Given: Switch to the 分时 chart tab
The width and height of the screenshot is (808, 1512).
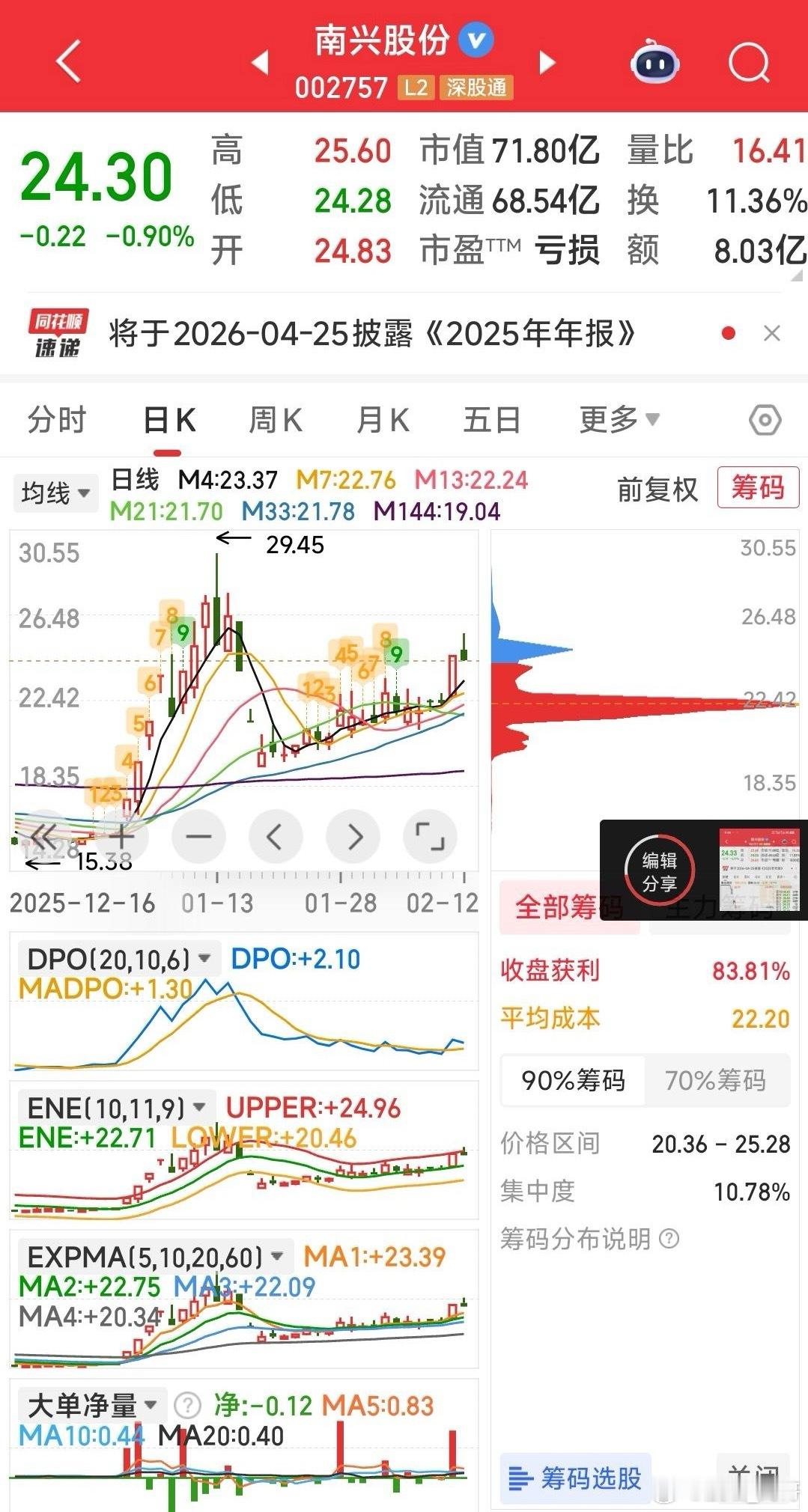Looking at the screenshot, I should click(x=57, y=420).
